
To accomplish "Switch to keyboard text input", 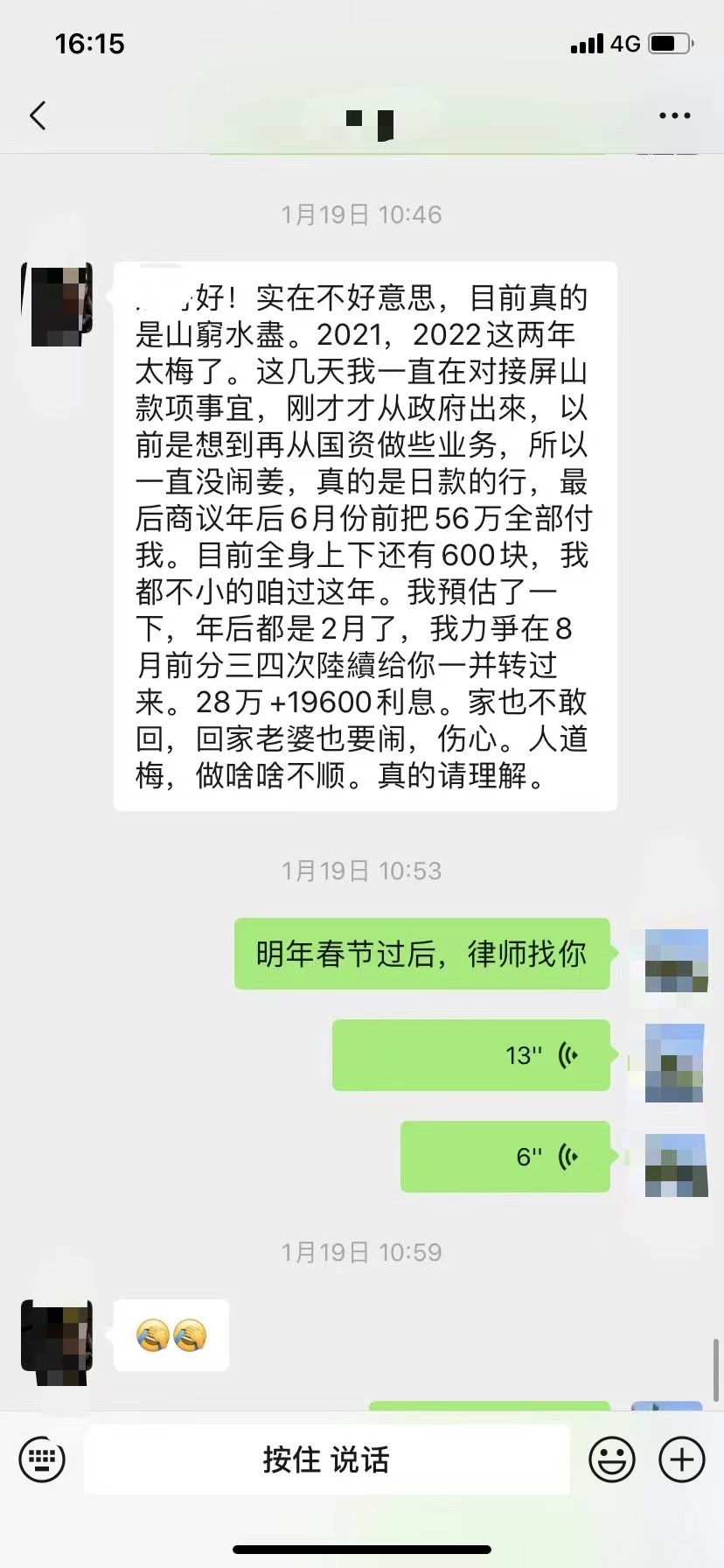I will pos(42,1459).
